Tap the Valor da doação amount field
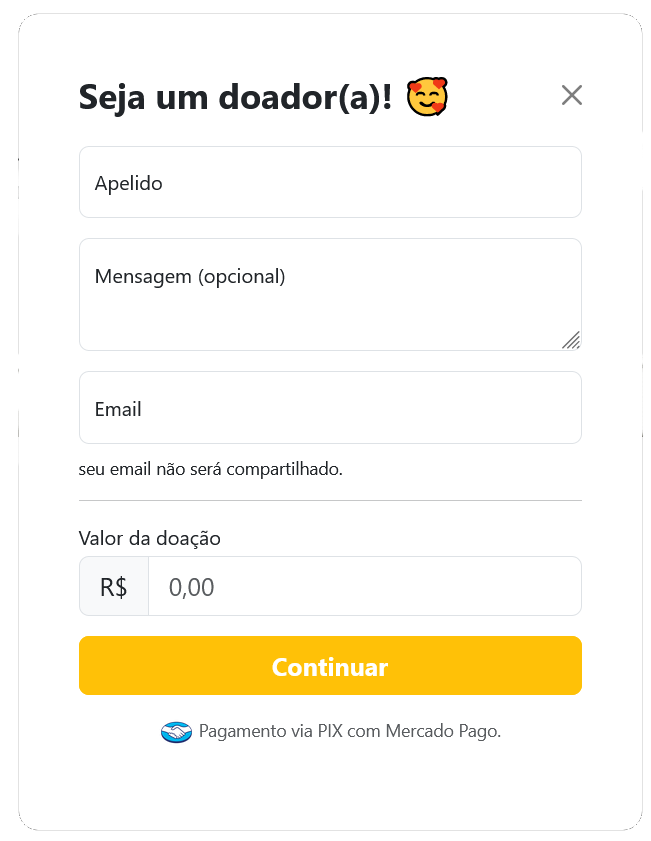651x841 pixels. tap(364, 587)
